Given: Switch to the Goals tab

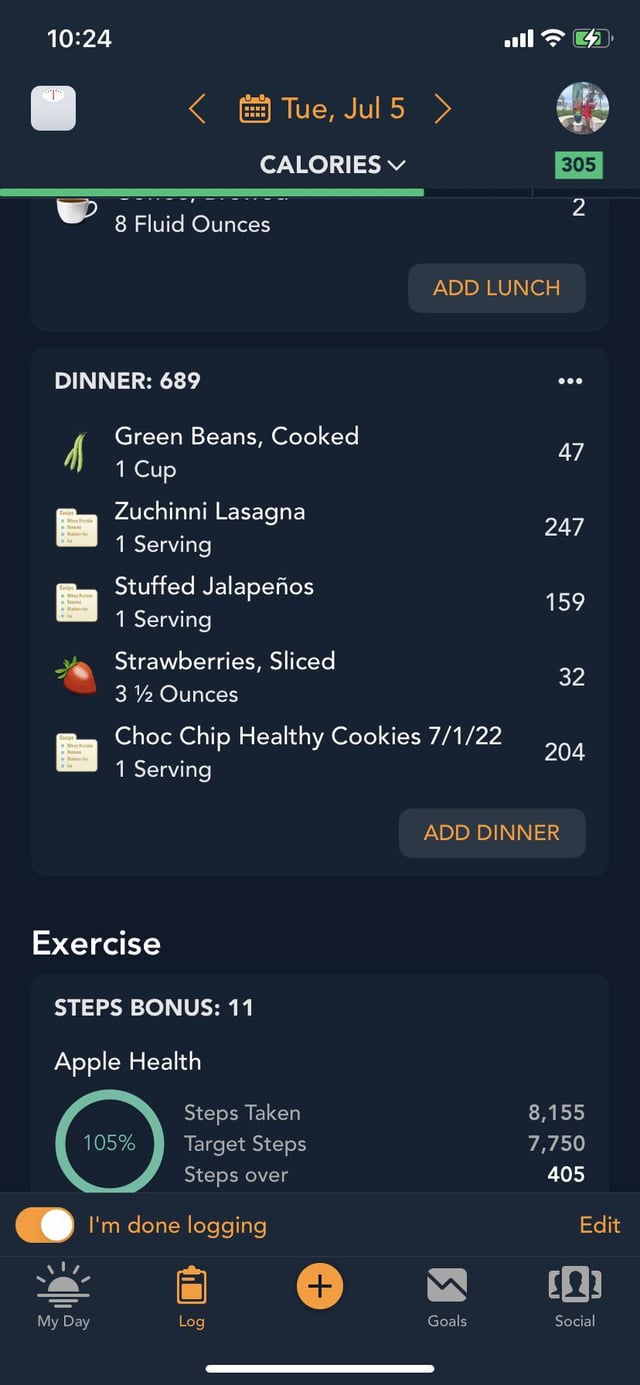Looking at the screenshot, I should [447, 1297].
